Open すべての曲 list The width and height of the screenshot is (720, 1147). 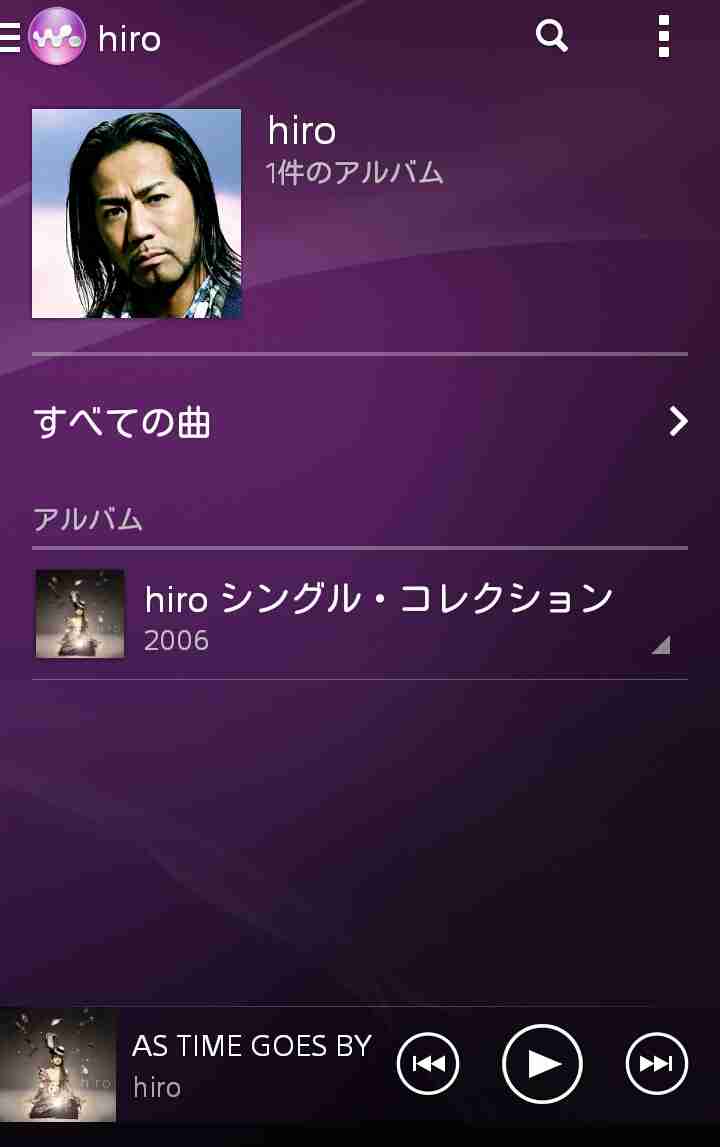pyautogui.click(x=360, y=422)
